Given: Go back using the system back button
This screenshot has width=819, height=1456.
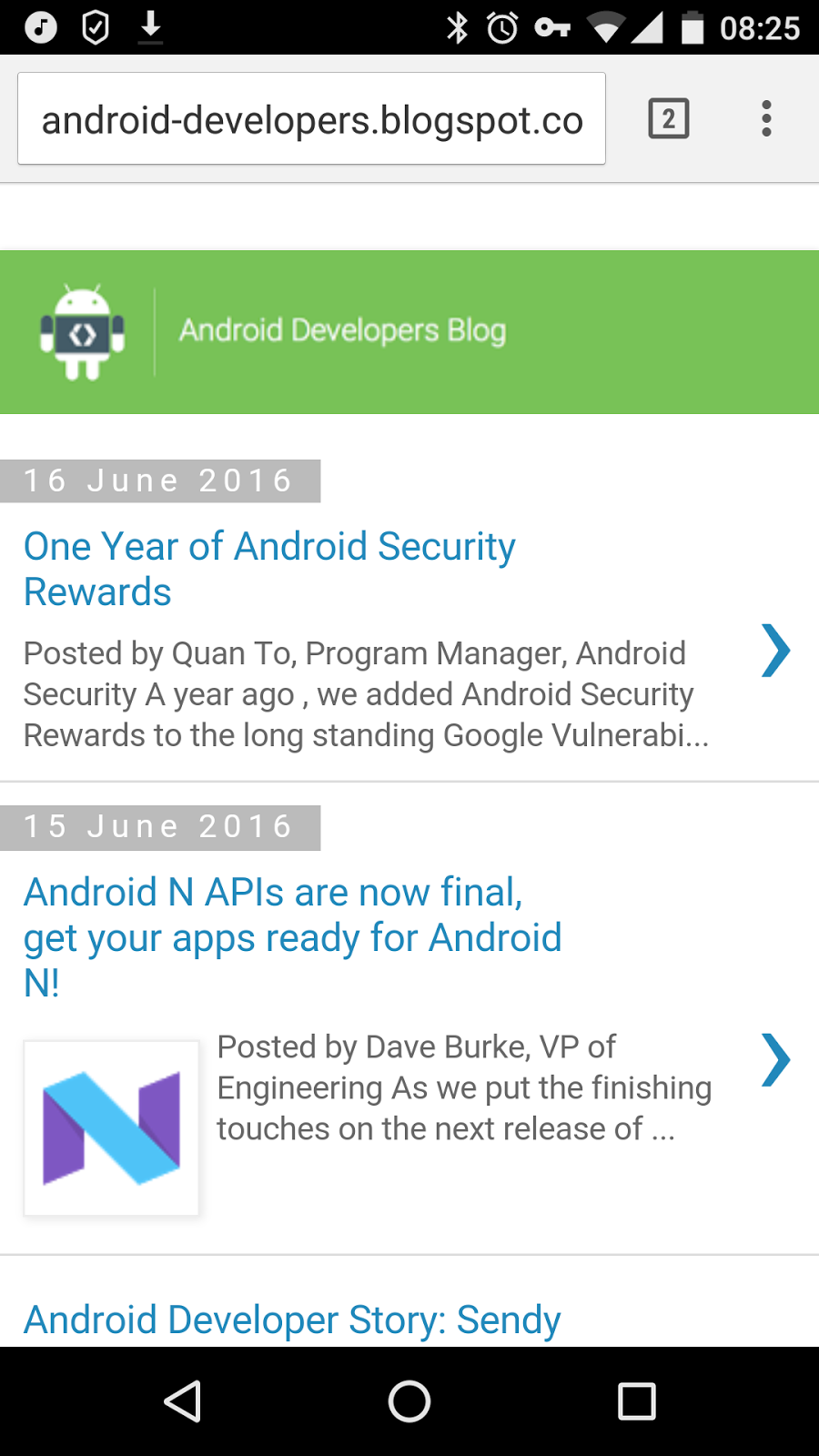Looking at the screenshot, I should (x=182, y=1401).
